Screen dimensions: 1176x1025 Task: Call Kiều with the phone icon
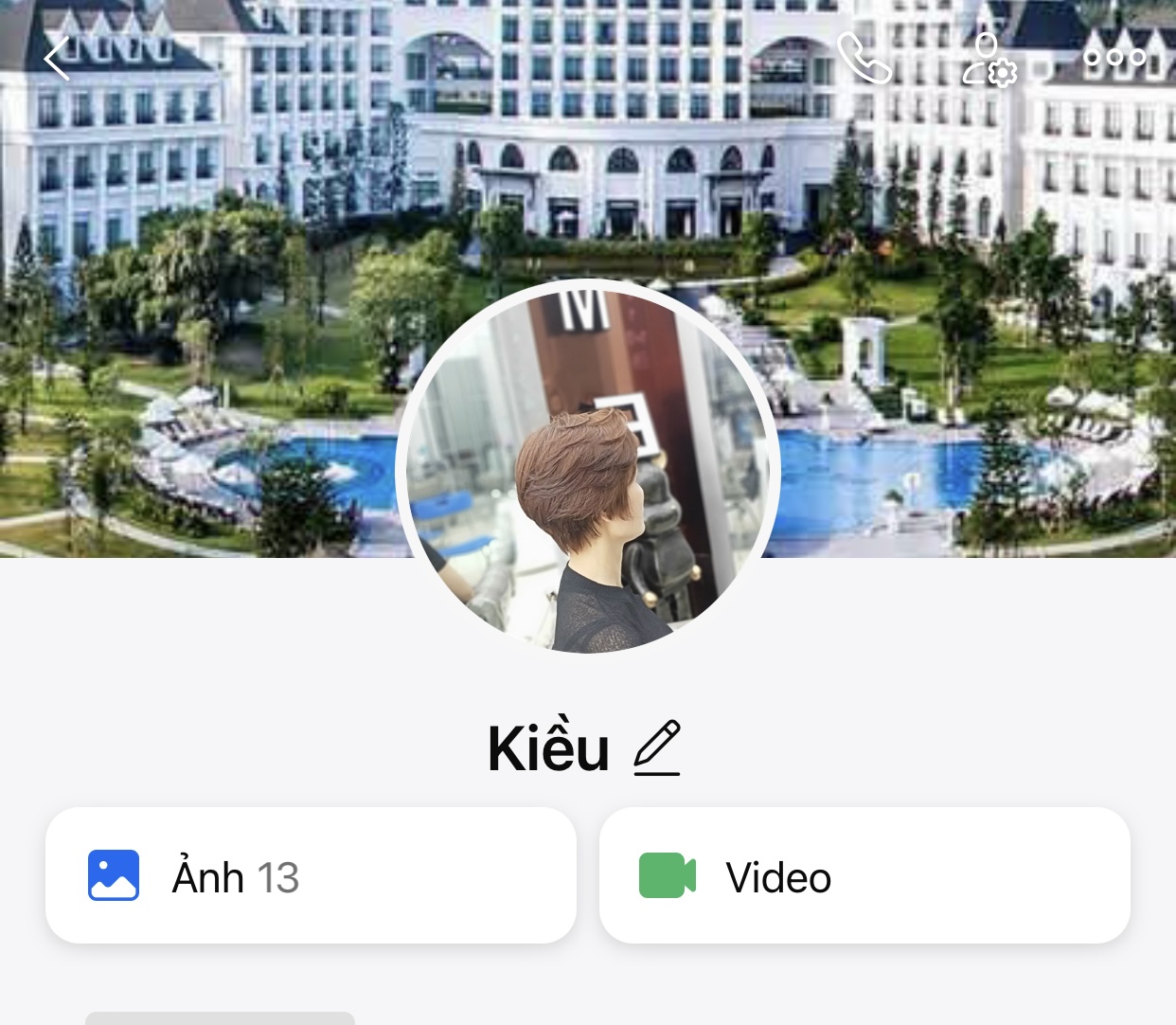point(864,59)
